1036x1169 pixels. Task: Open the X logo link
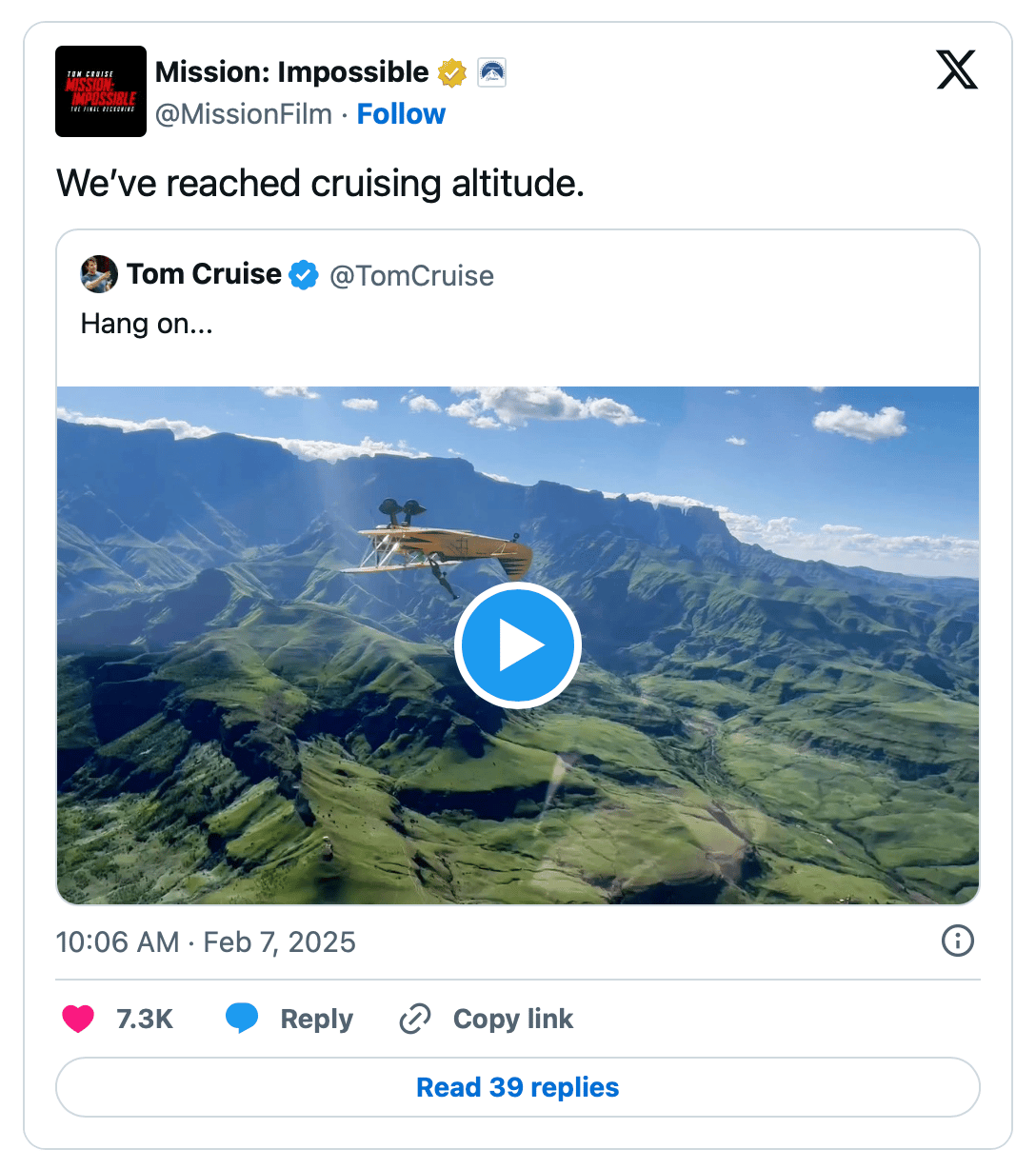pos(956,70)
